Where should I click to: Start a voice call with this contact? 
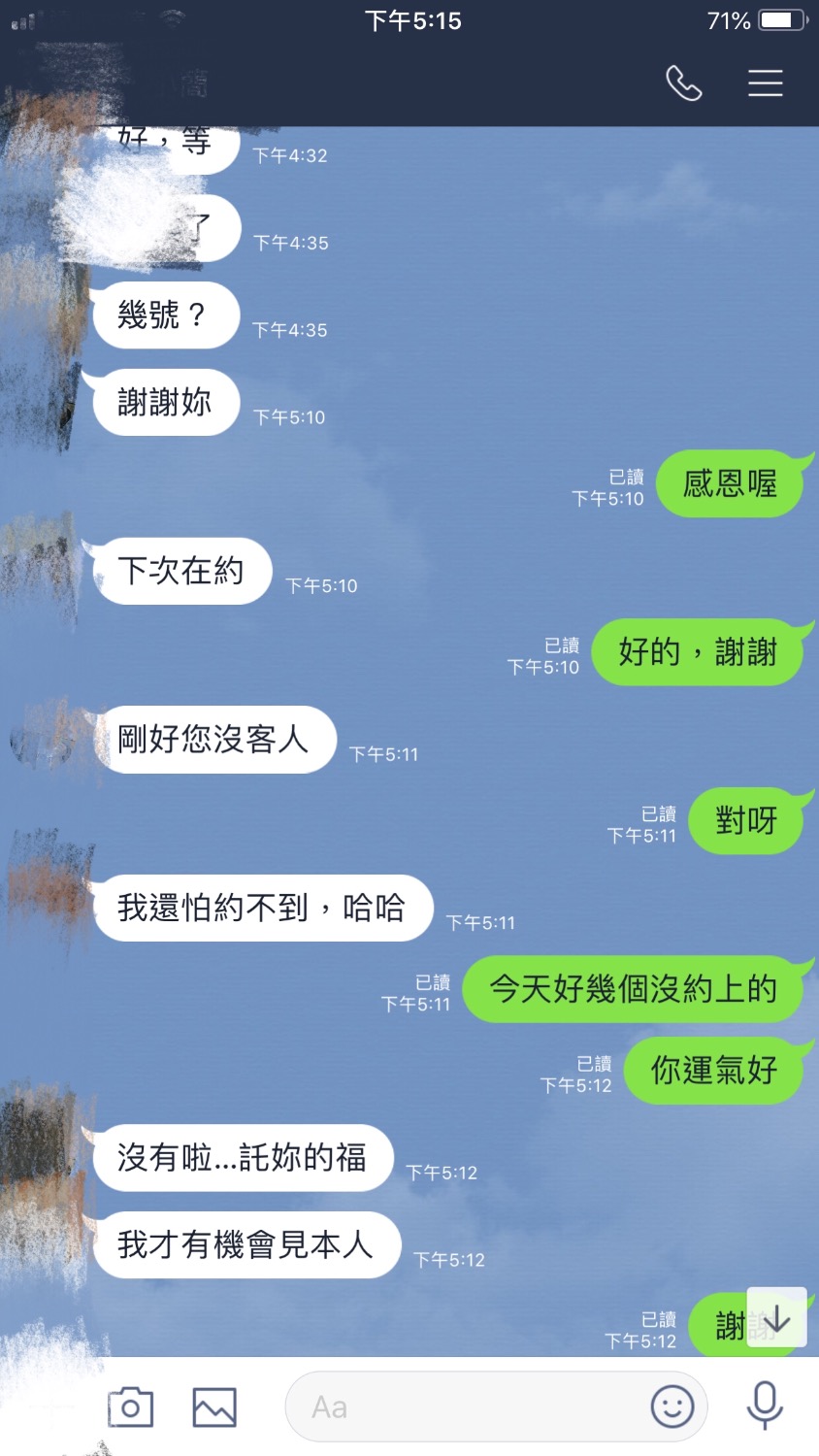(683, 83)
